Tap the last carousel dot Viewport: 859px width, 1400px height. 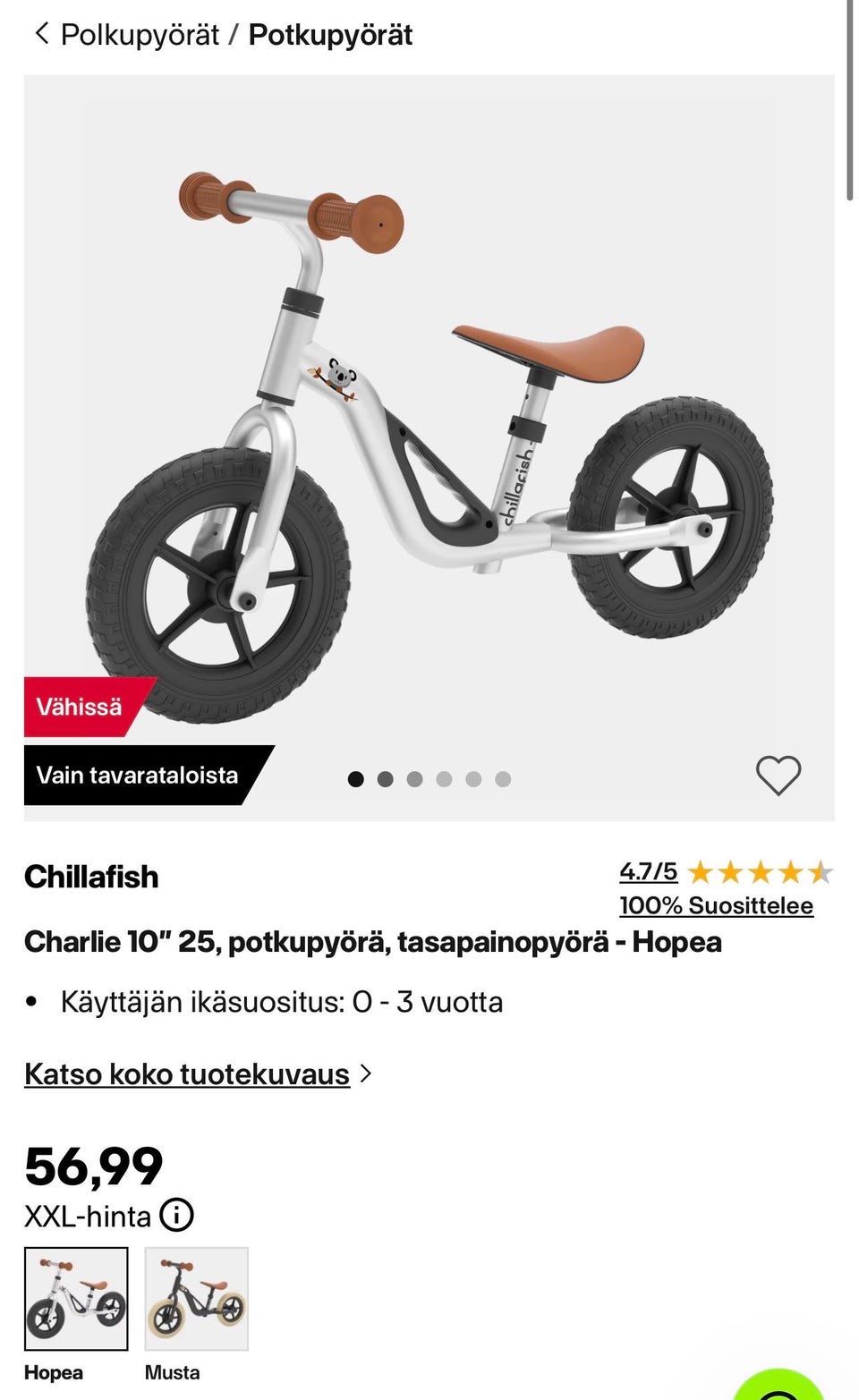(505, 778)
